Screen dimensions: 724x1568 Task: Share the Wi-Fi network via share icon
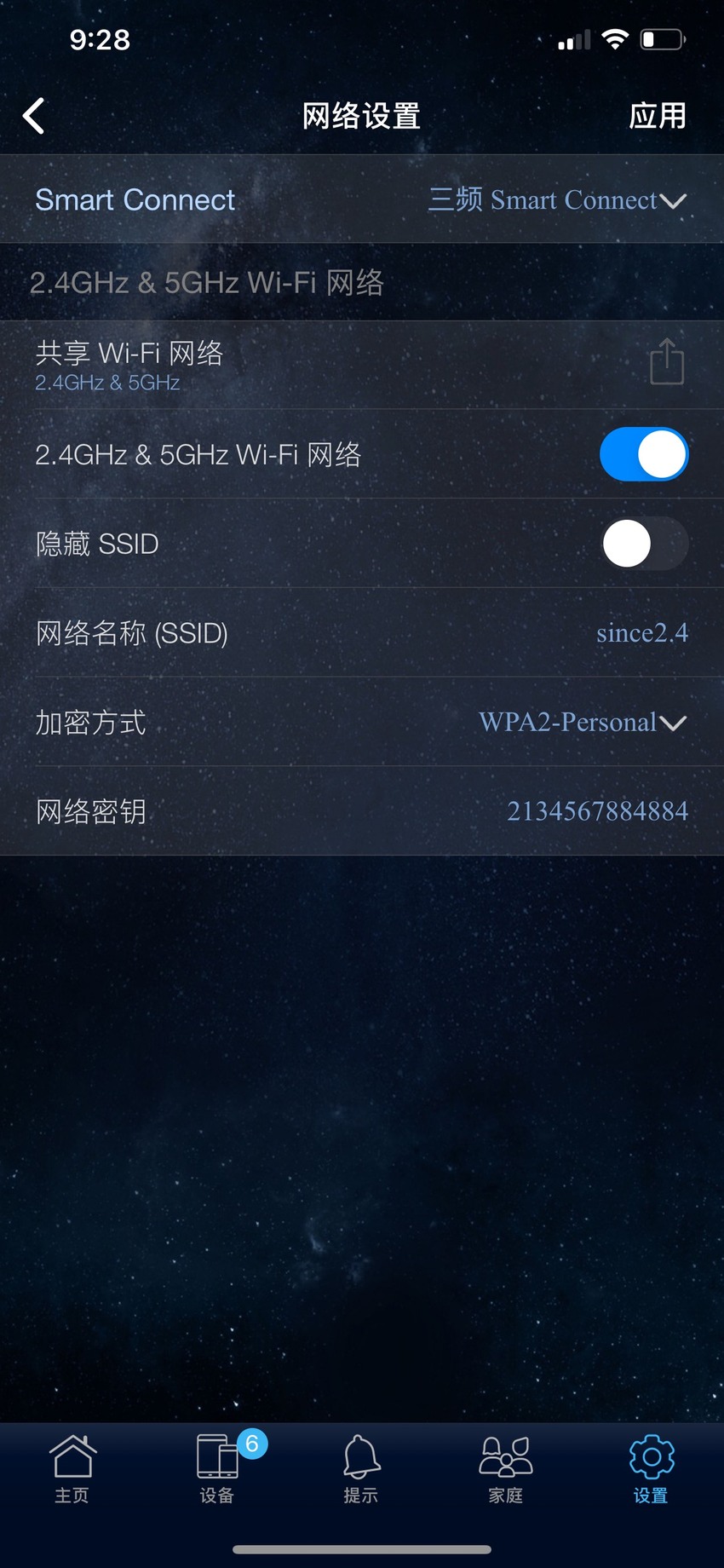pos(667,362)
